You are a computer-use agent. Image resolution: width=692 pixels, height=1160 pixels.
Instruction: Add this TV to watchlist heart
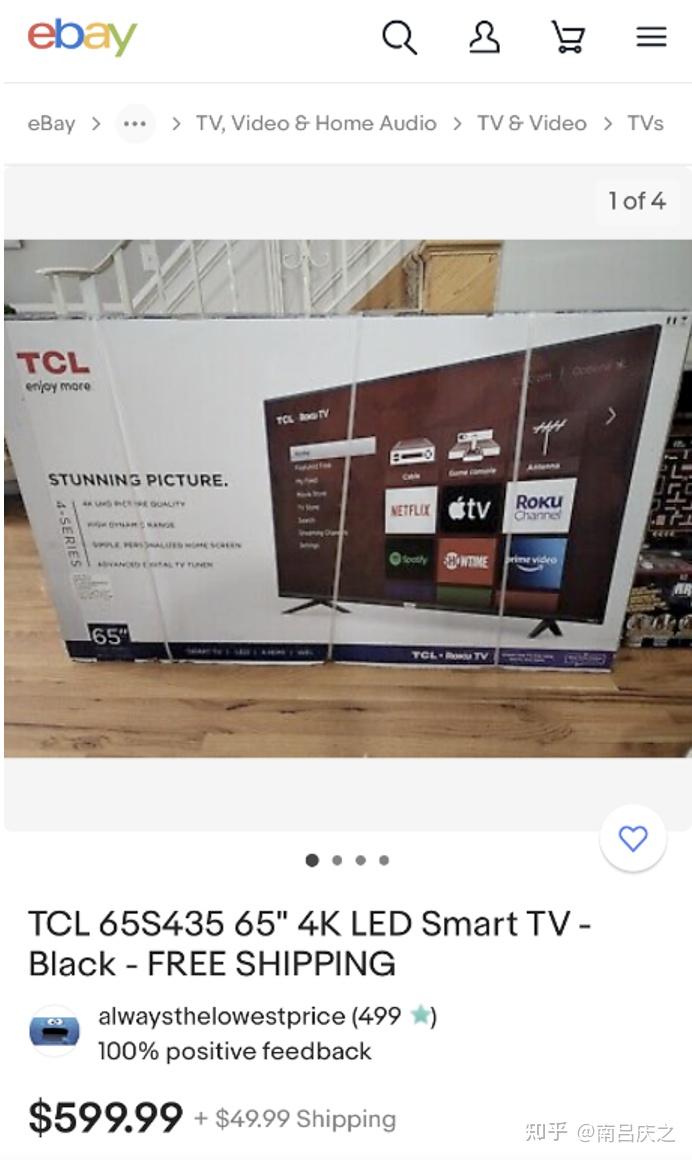click(633, 838)
